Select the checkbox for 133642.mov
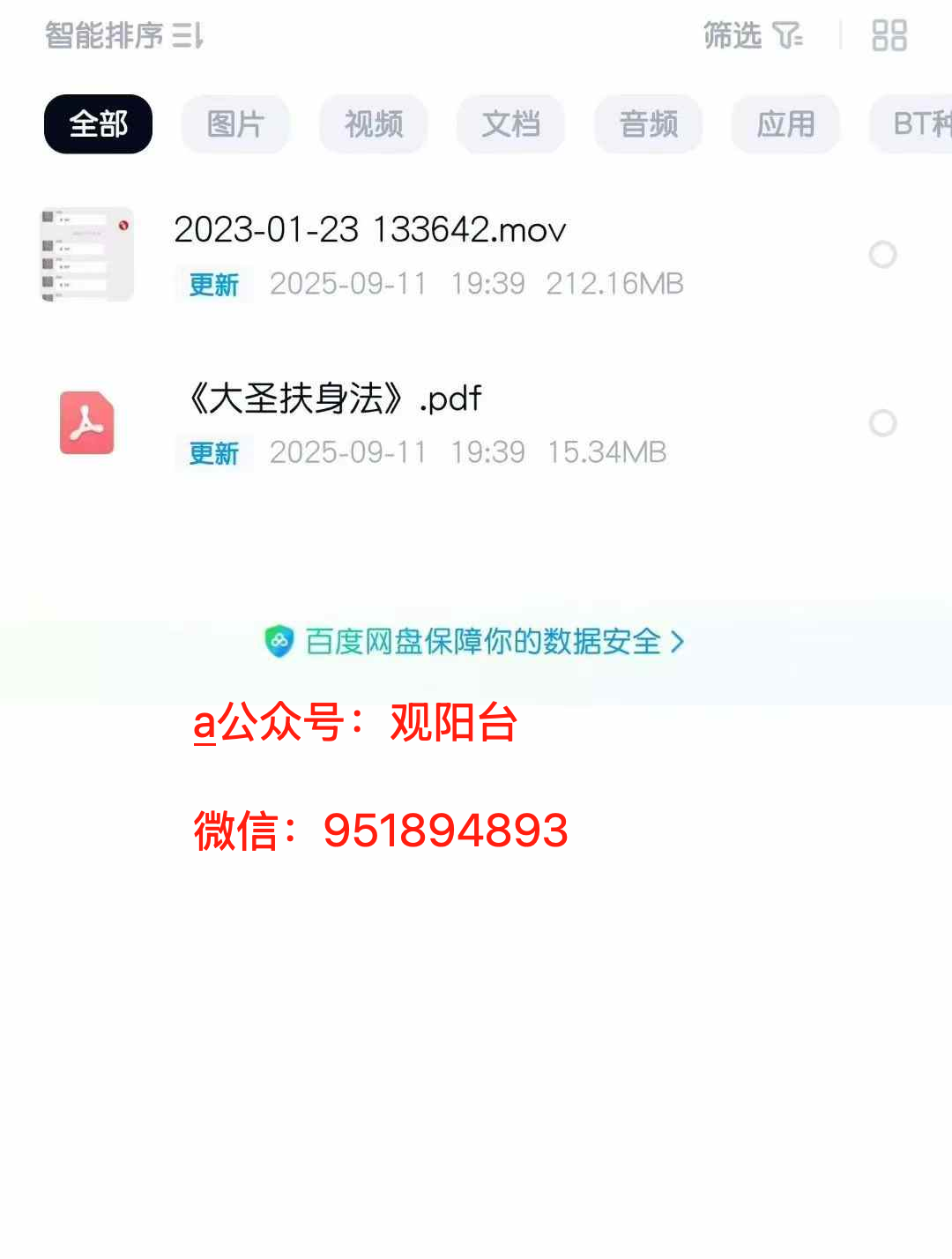 882,255
